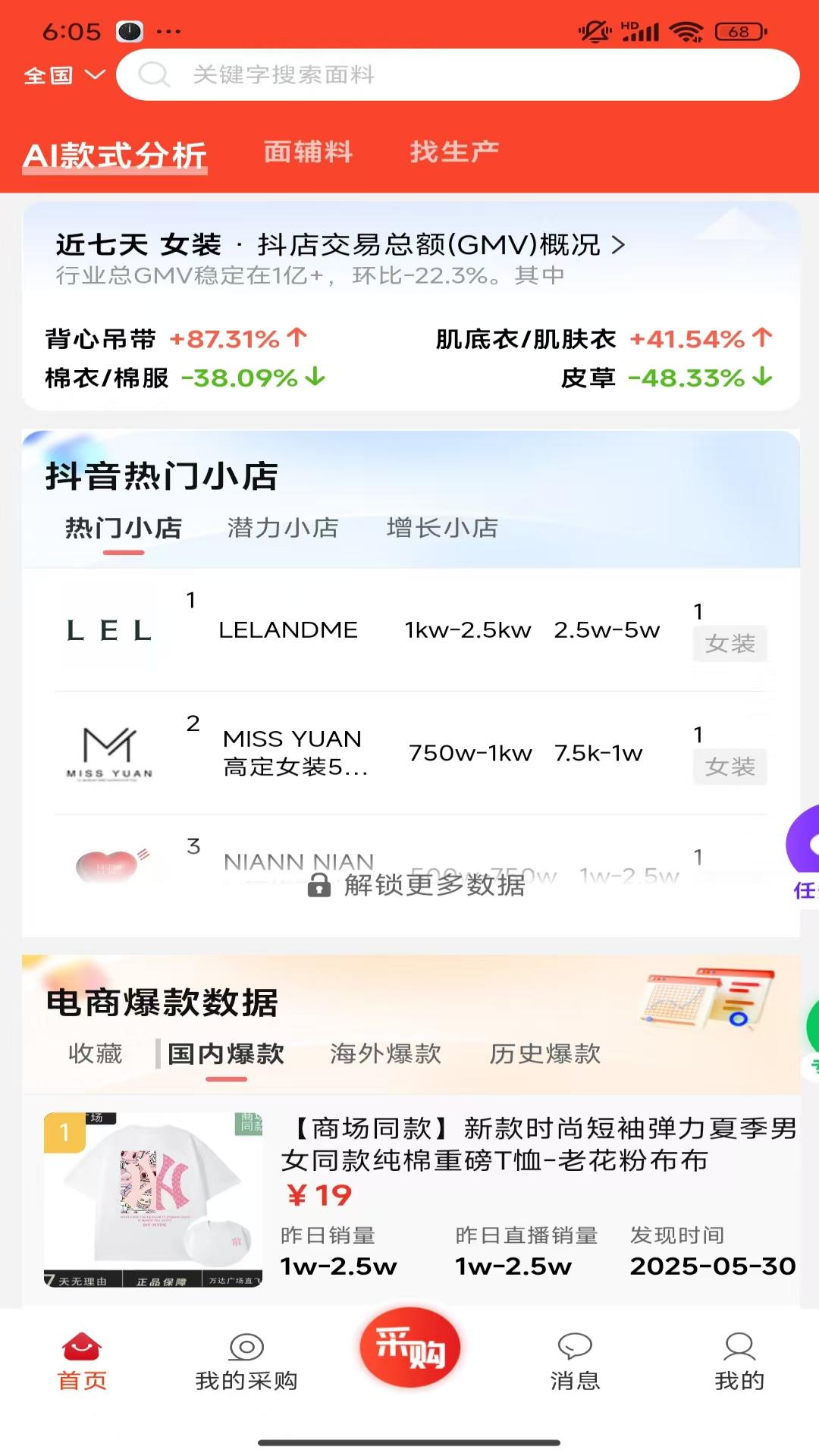Select the 收藏 favorites filter
819x1456 pixels.
(x=95, y=1054)
